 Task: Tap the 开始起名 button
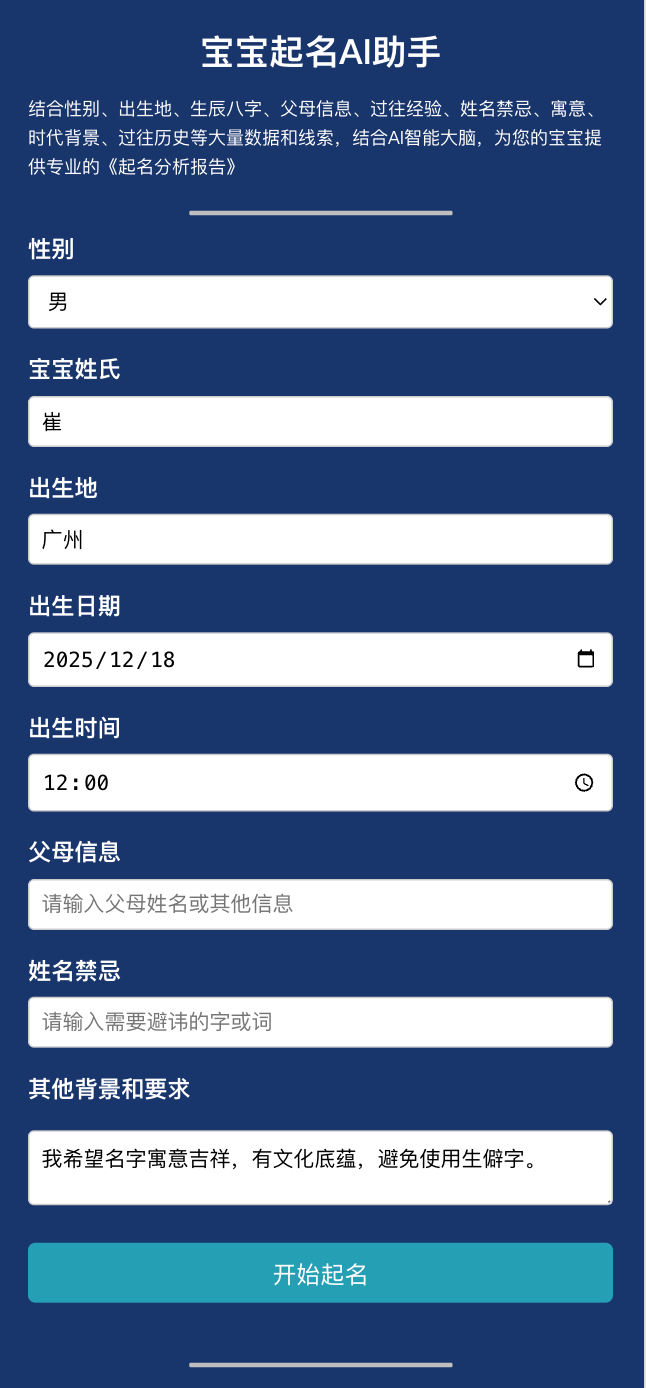pyautogui.click(x=320, y=1273)
